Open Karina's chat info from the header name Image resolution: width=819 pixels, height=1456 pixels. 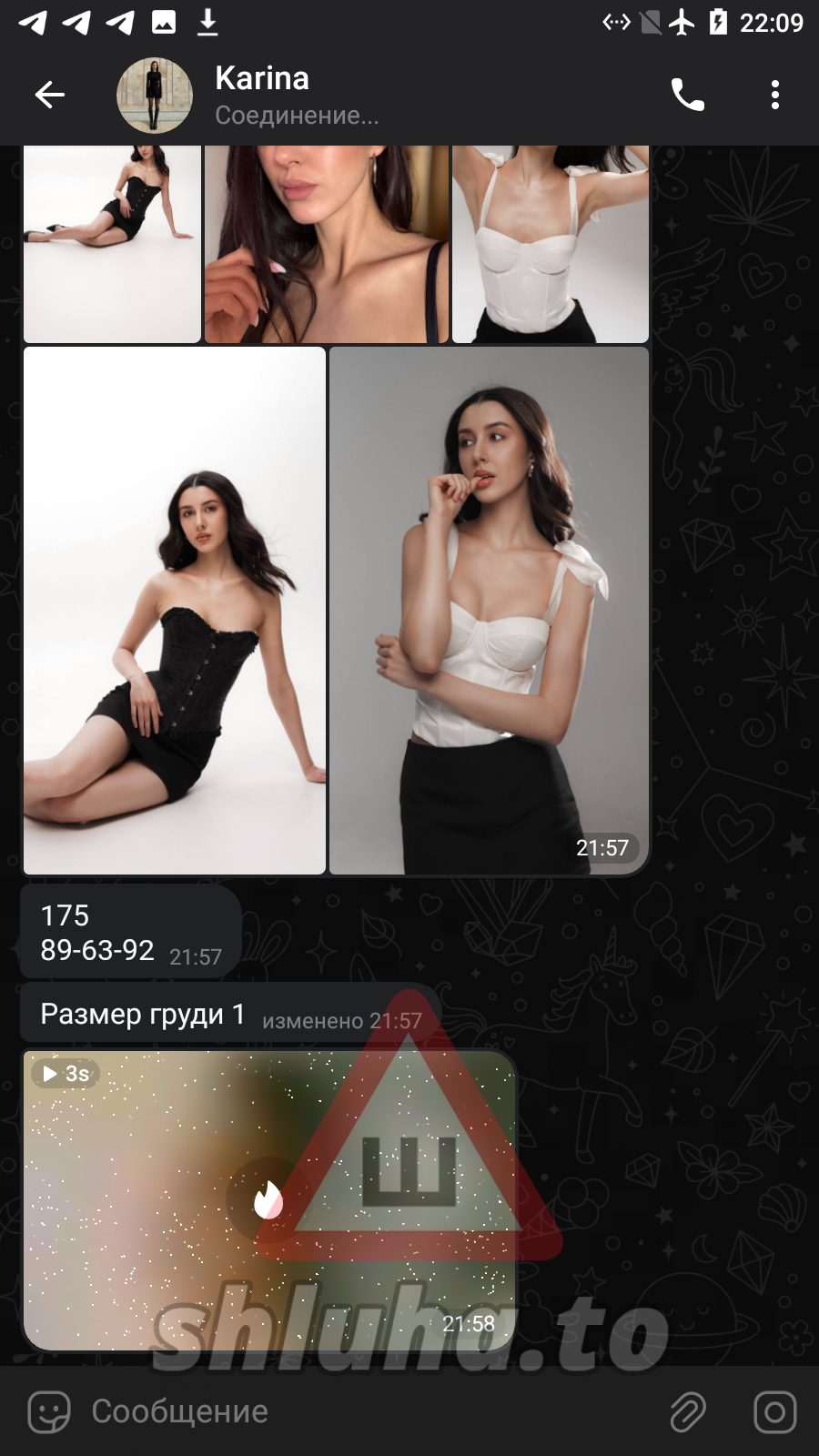[x=262, y=79]
